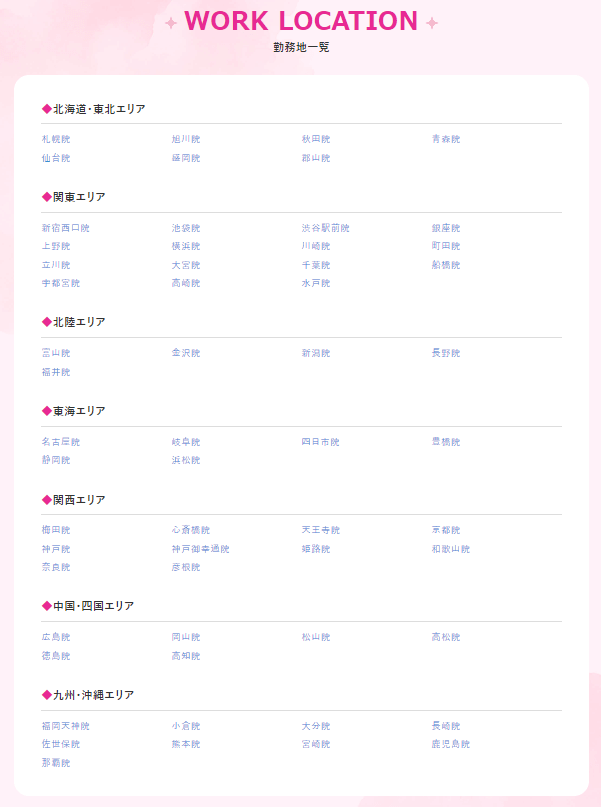The width and height of the screenshot is (601, 807).
Task: Select the 仙台院 link
Action: point(56,158)
